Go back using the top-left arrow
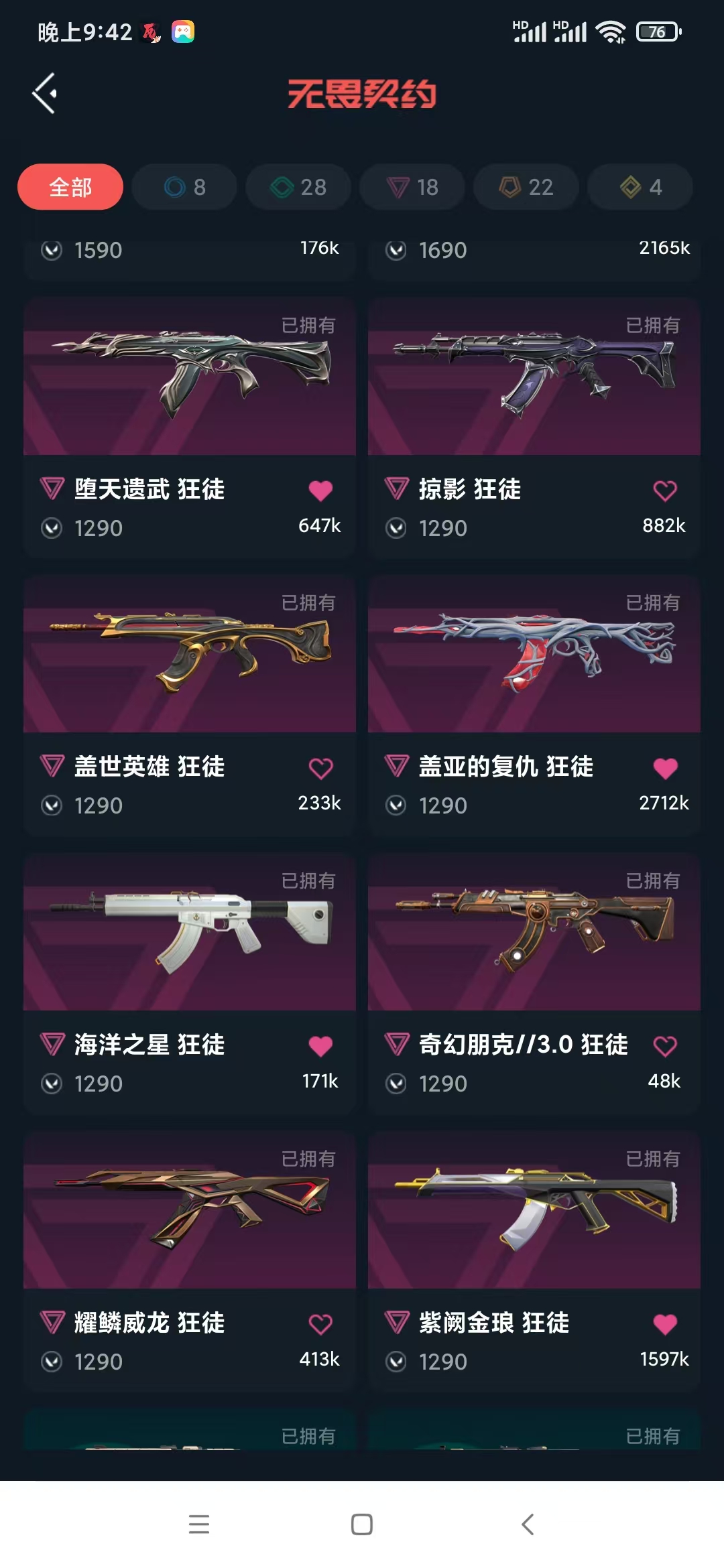 [x=44, y=93]
